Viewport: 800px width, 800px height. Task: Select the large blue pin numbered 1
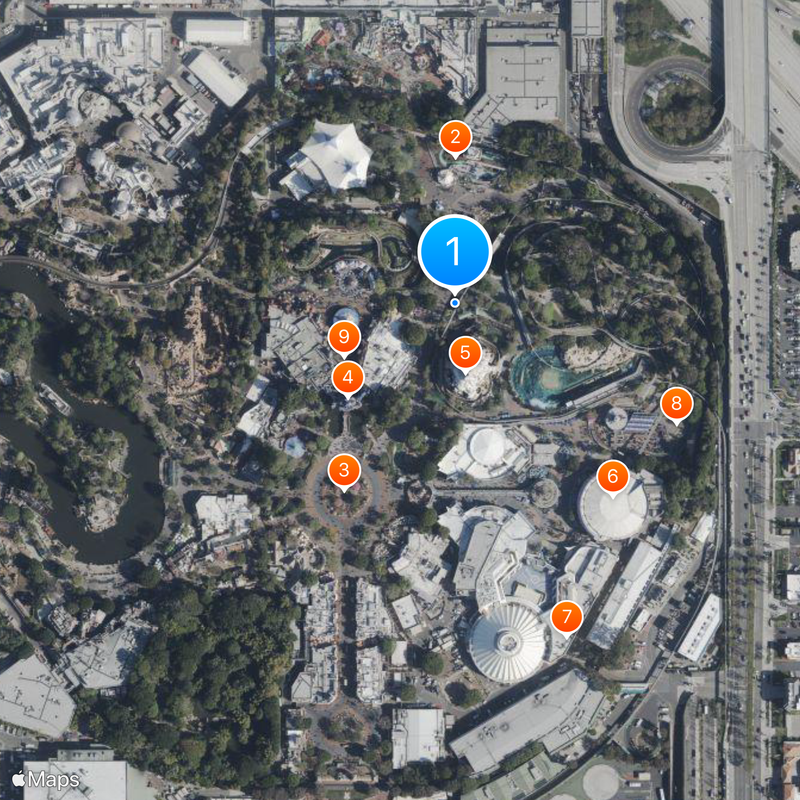455,250
